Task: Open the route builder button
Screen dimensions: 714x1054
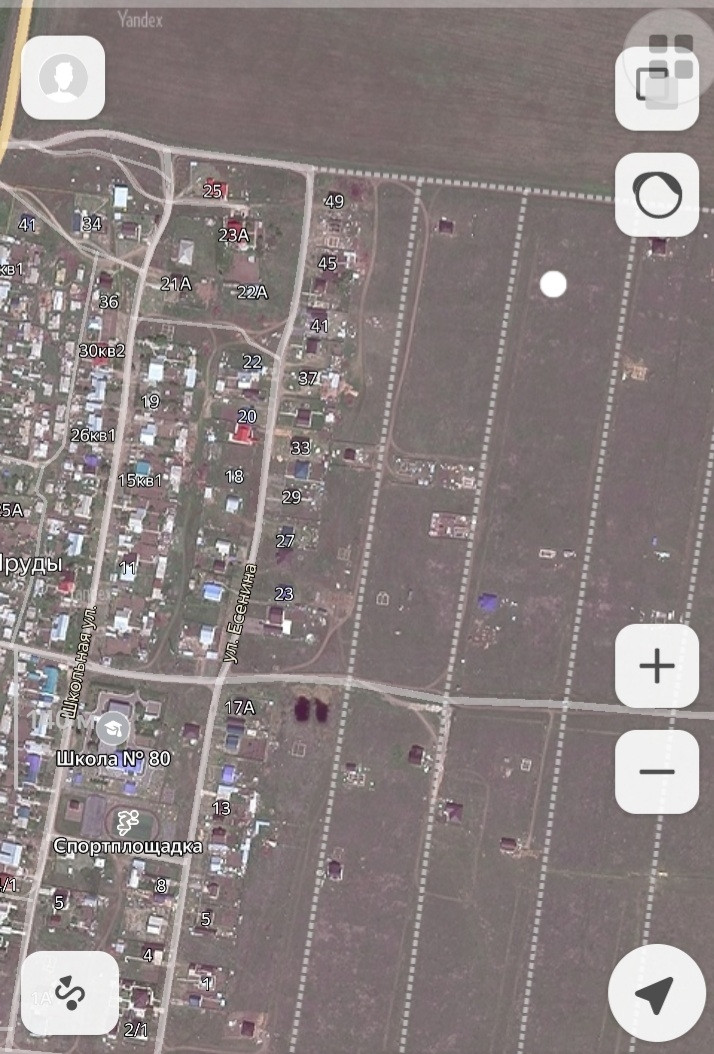Action: tap(70, 993)
